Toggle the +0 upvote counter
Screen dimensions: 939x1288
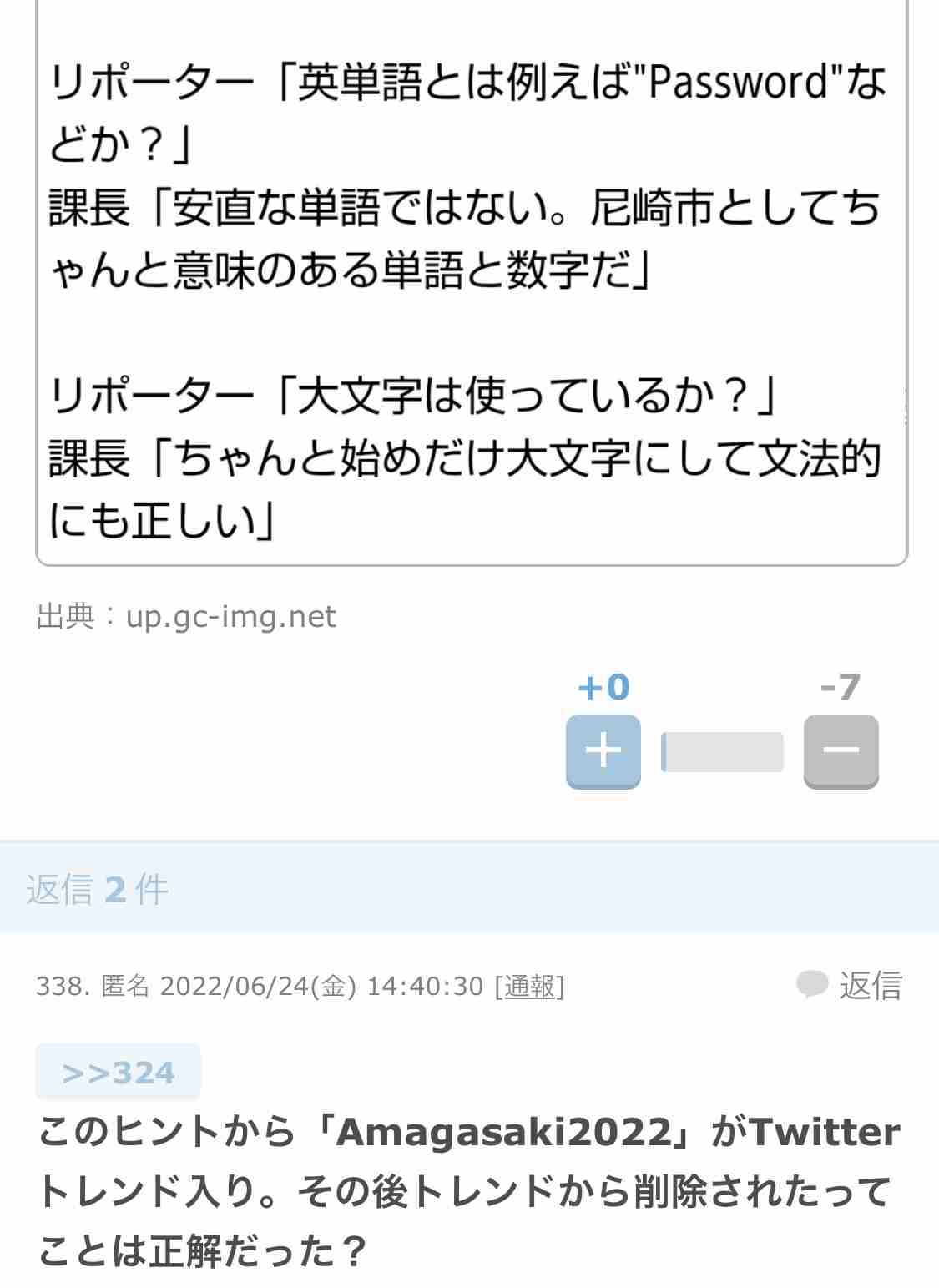click(x=603, y=687)
